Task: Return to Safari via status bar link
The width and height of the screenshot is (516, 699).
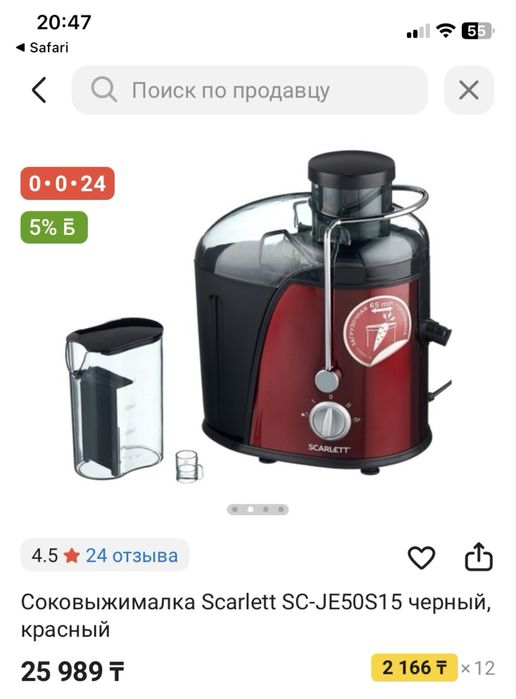Action: 42,47
